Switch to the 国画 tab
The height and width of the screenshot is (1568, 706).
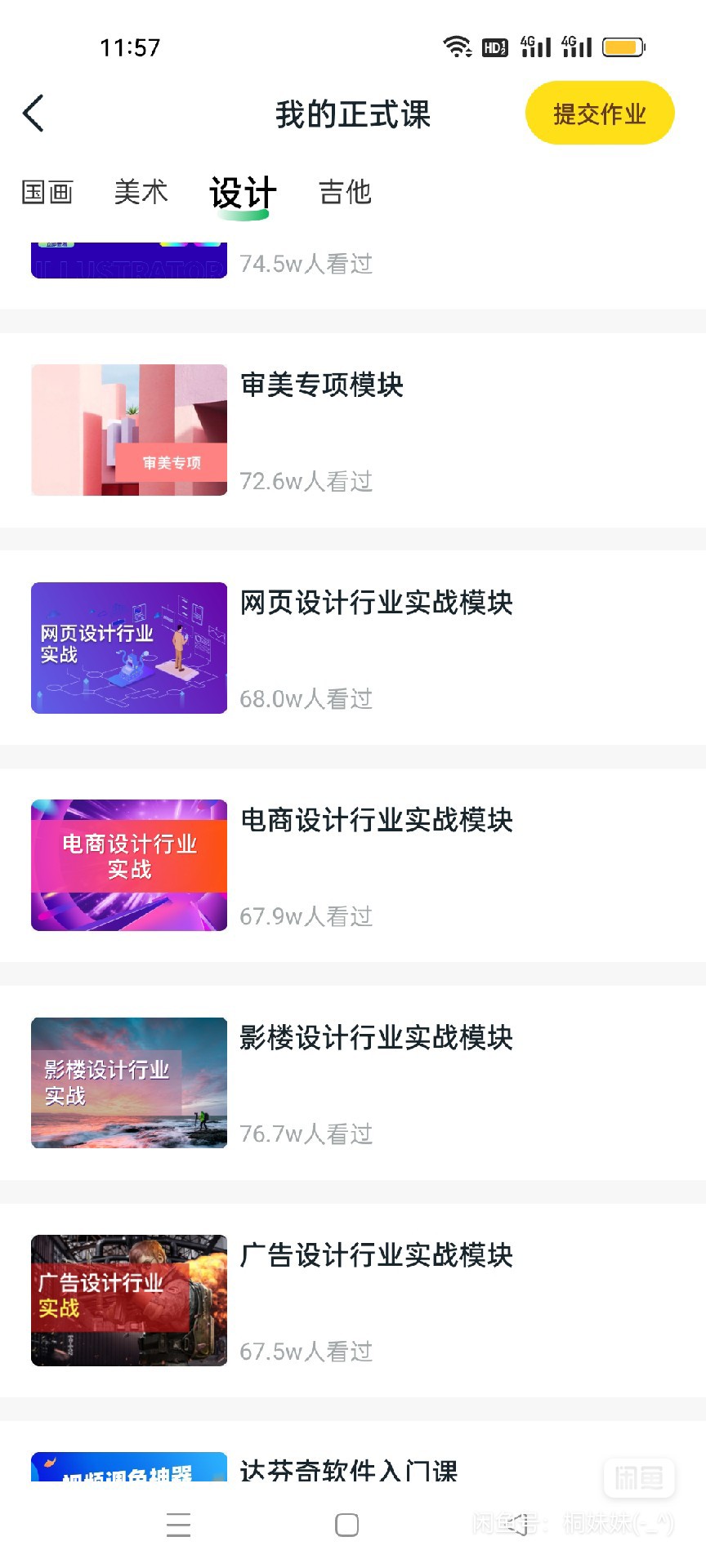(x=48, y=193)
